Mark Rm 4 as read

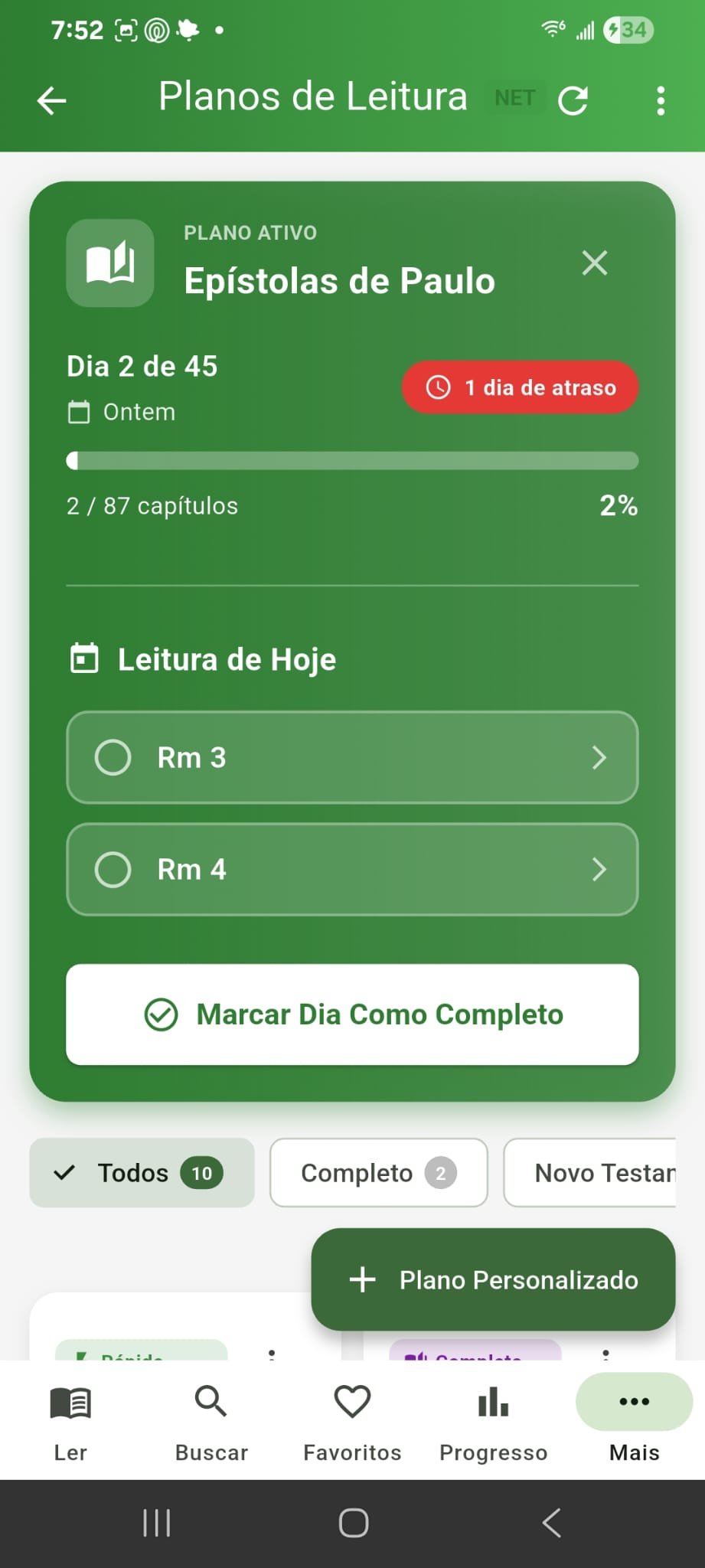[113, 870]
